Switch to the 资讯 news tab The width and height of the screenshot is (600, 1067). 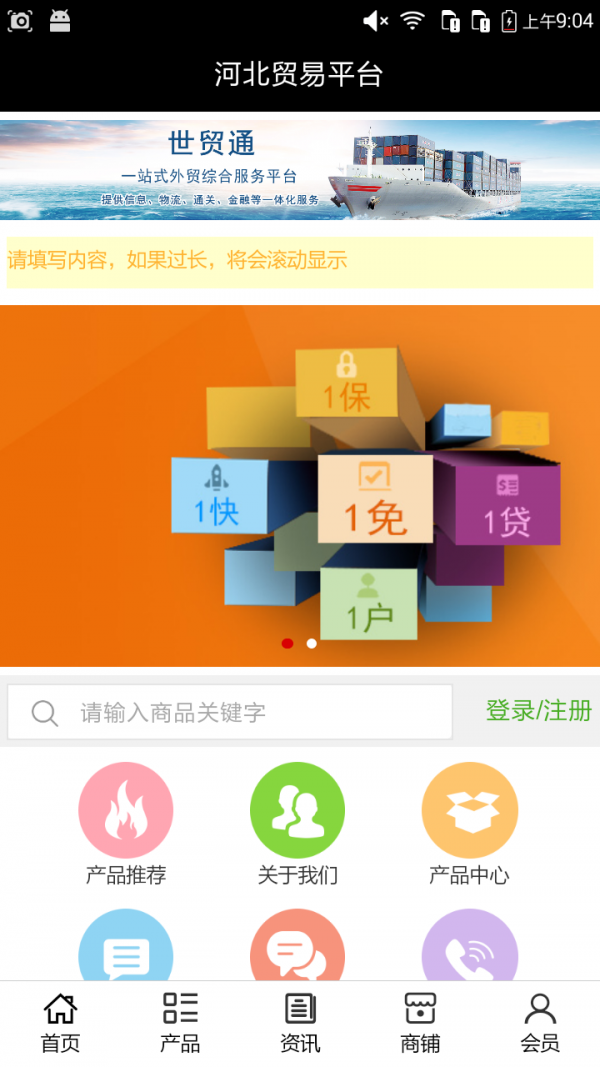300,1022
